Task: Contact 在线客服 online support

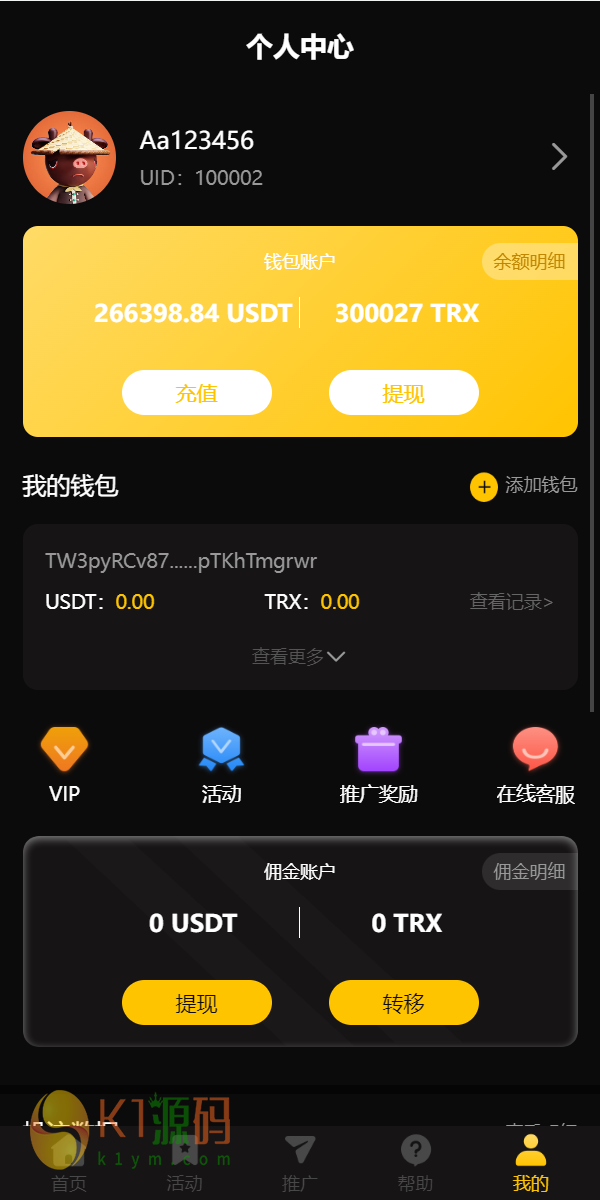Action: click(x=535, y=766)
